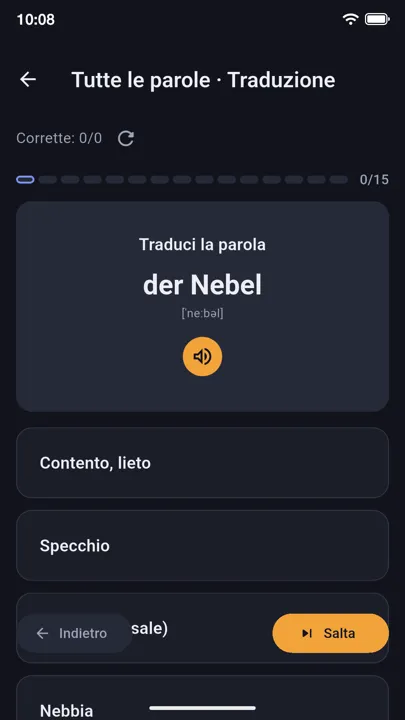Reset the score with the refresh icon
The height and width of the screenshot is (720, 405).
point(126,138)
